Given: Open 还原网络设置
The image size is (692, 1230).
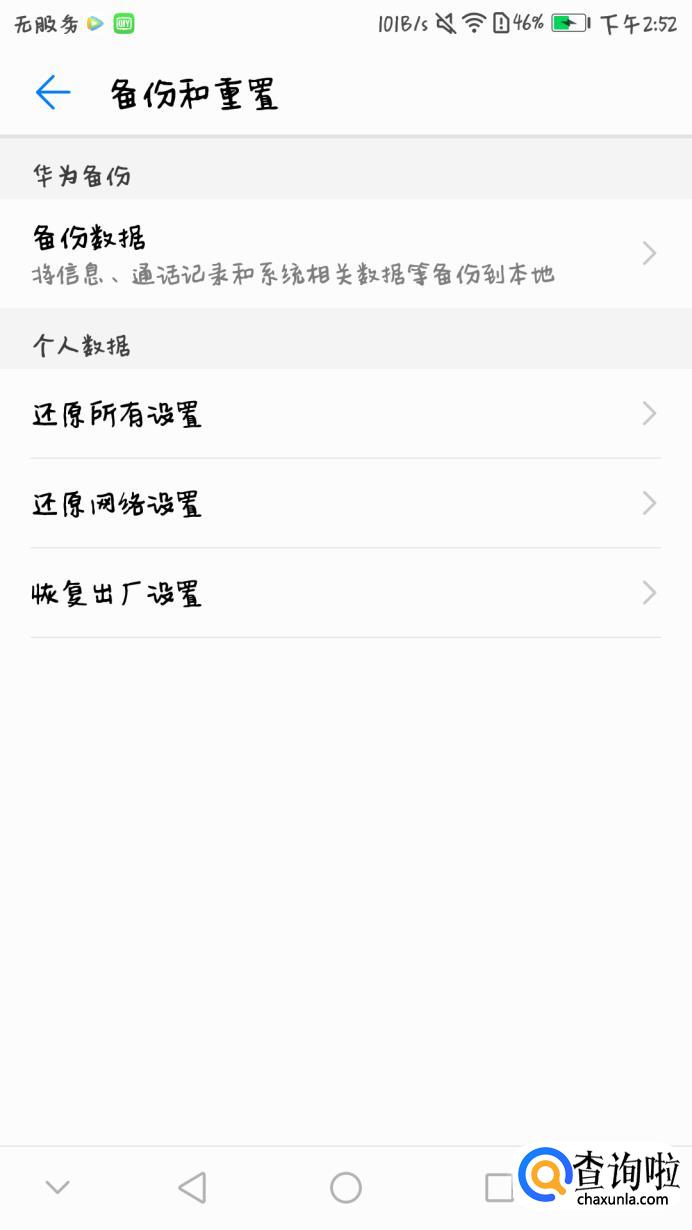Looking at the screenshot, I should click(345, 503).
